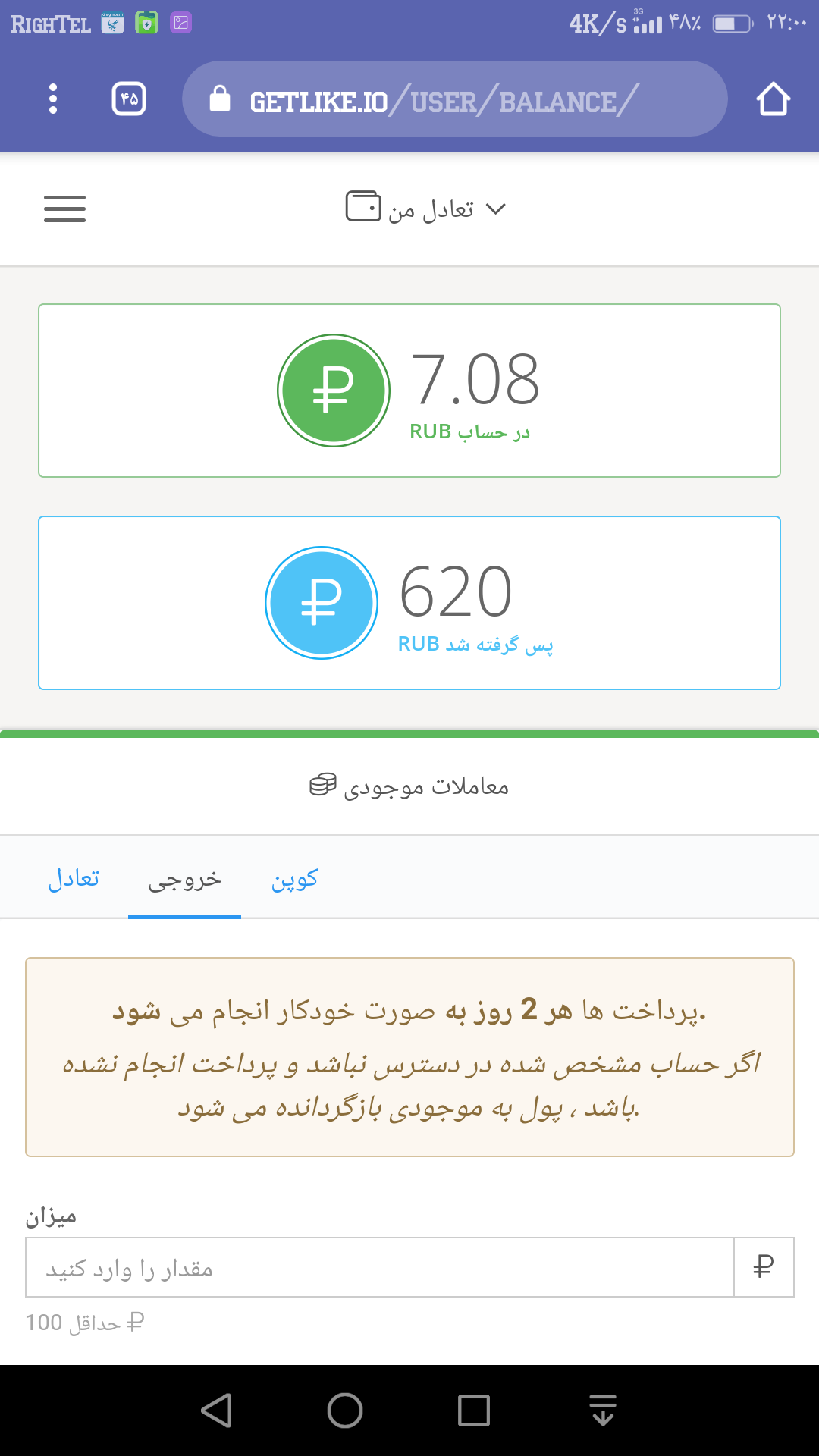Open the hamburger navigation menu
The width and height of the screenshot is (819, 1456).
[64, 209]
